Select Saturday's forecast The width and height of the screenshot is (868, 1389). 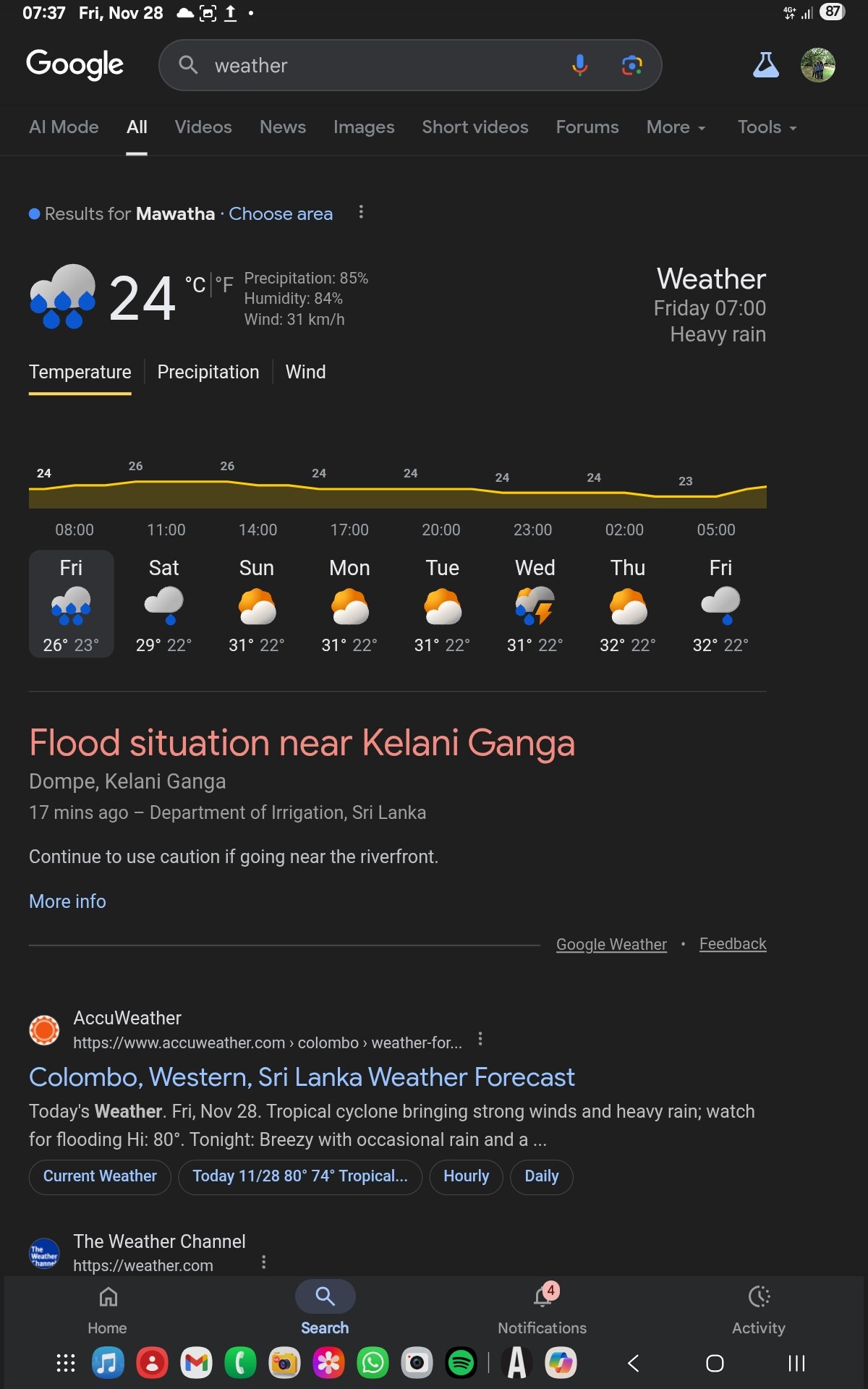coord(164,605)
